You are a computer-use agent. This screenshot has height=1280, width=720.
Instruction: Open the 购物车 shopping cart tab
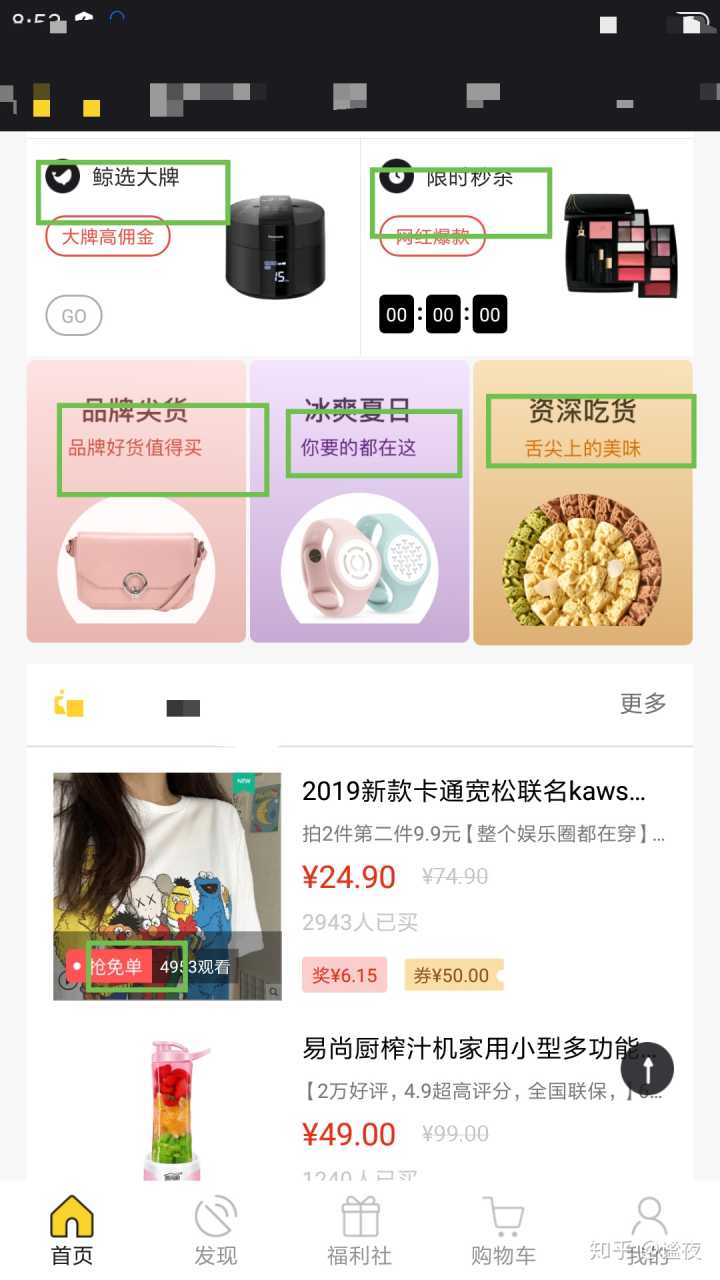pos(503,1231)
